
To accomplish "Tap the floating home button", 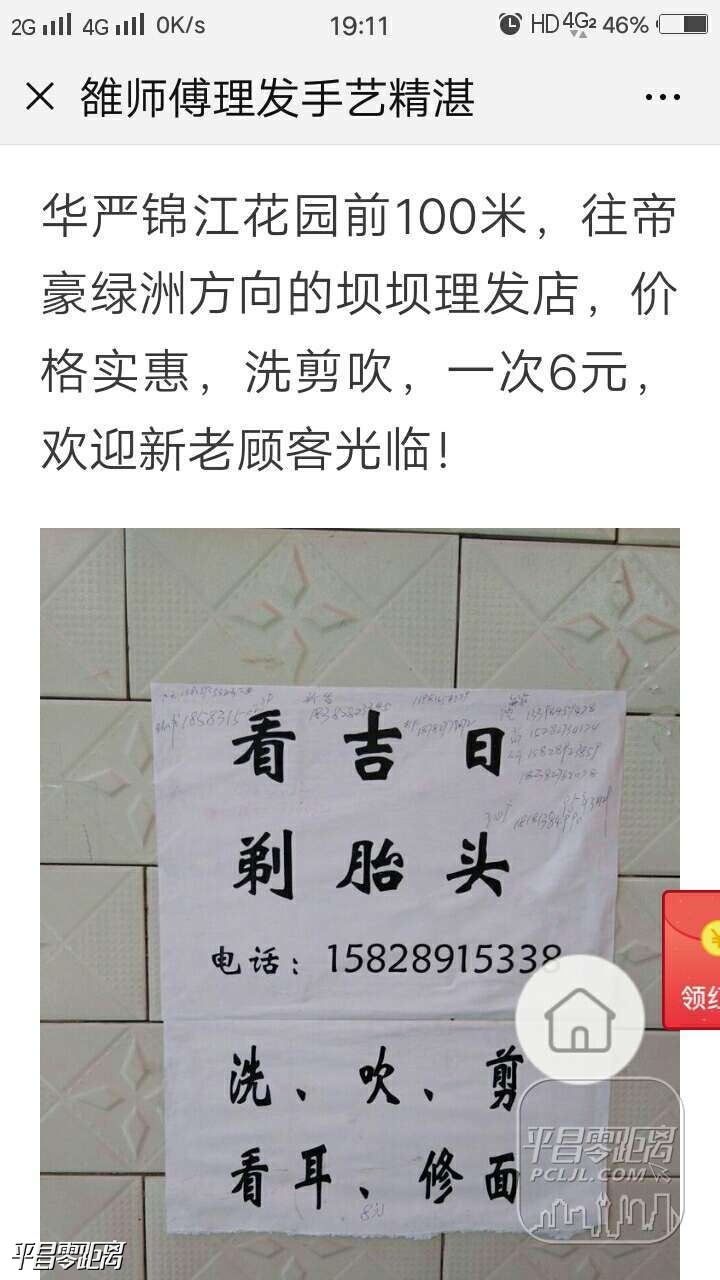I will (580, 1019).
